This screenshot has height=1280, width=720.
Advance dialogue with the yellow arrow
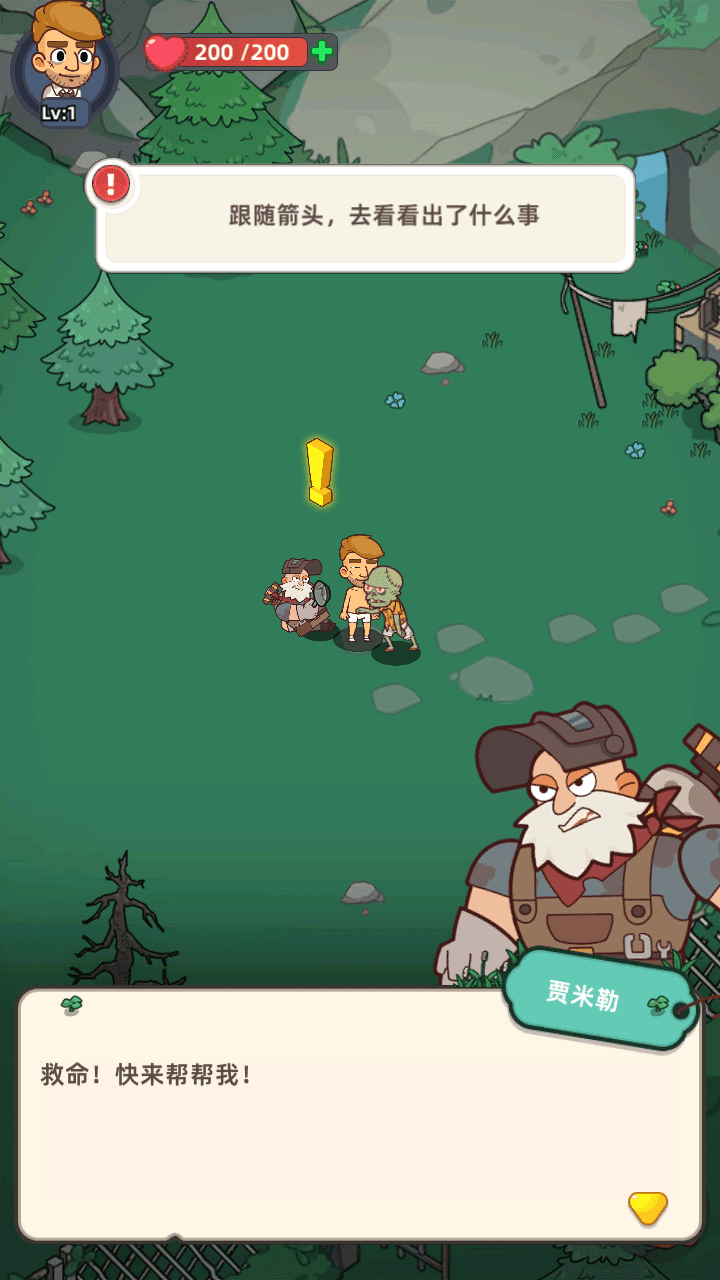click(x=647, y=1207)
